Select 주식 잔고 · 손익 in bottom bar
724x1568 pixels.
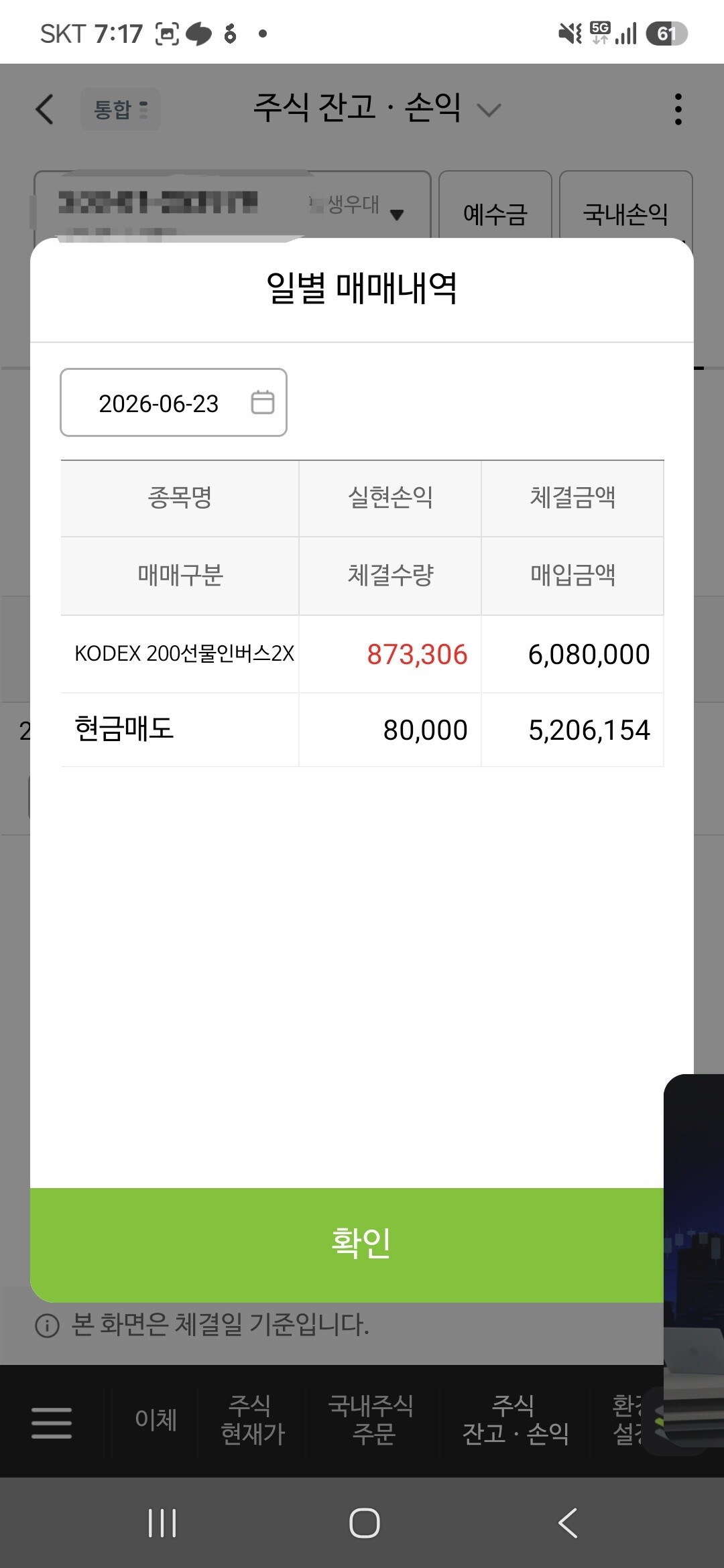click(515, 1420)
